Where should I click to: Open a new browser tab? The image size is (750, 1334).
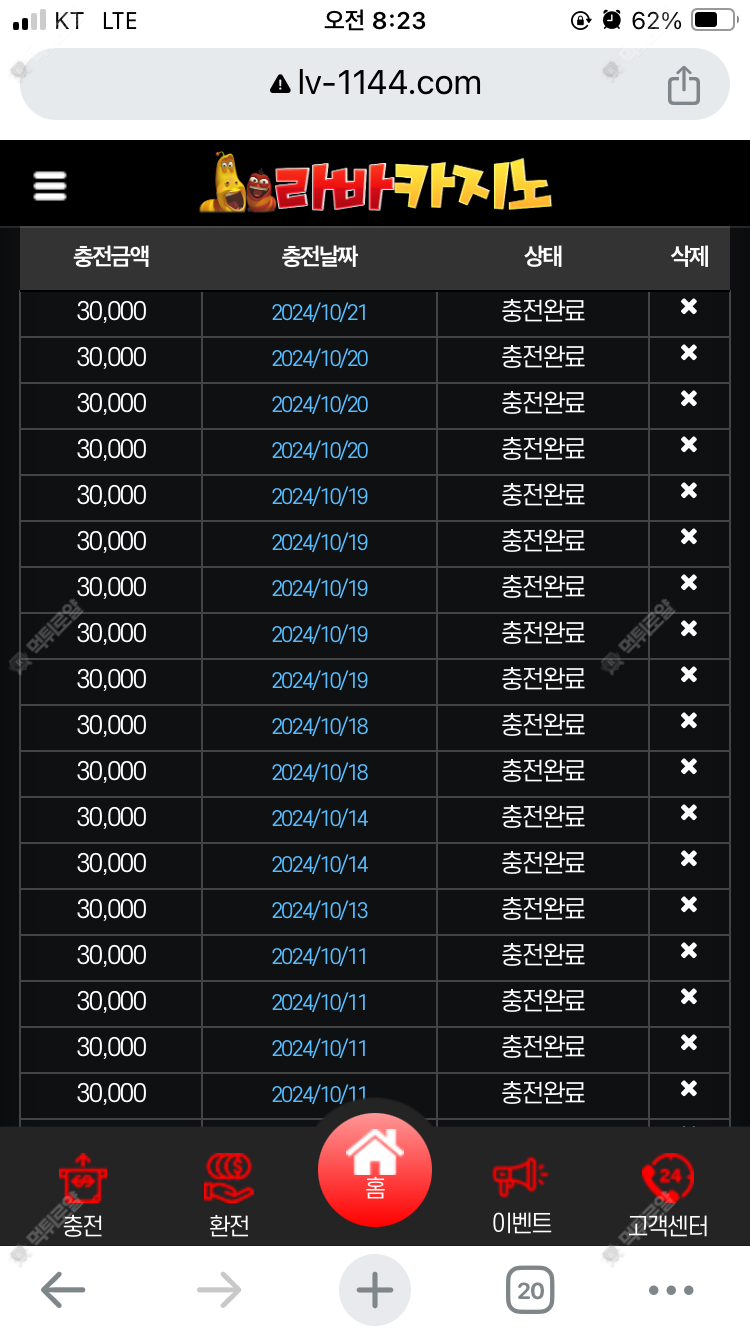[375, 1290]
